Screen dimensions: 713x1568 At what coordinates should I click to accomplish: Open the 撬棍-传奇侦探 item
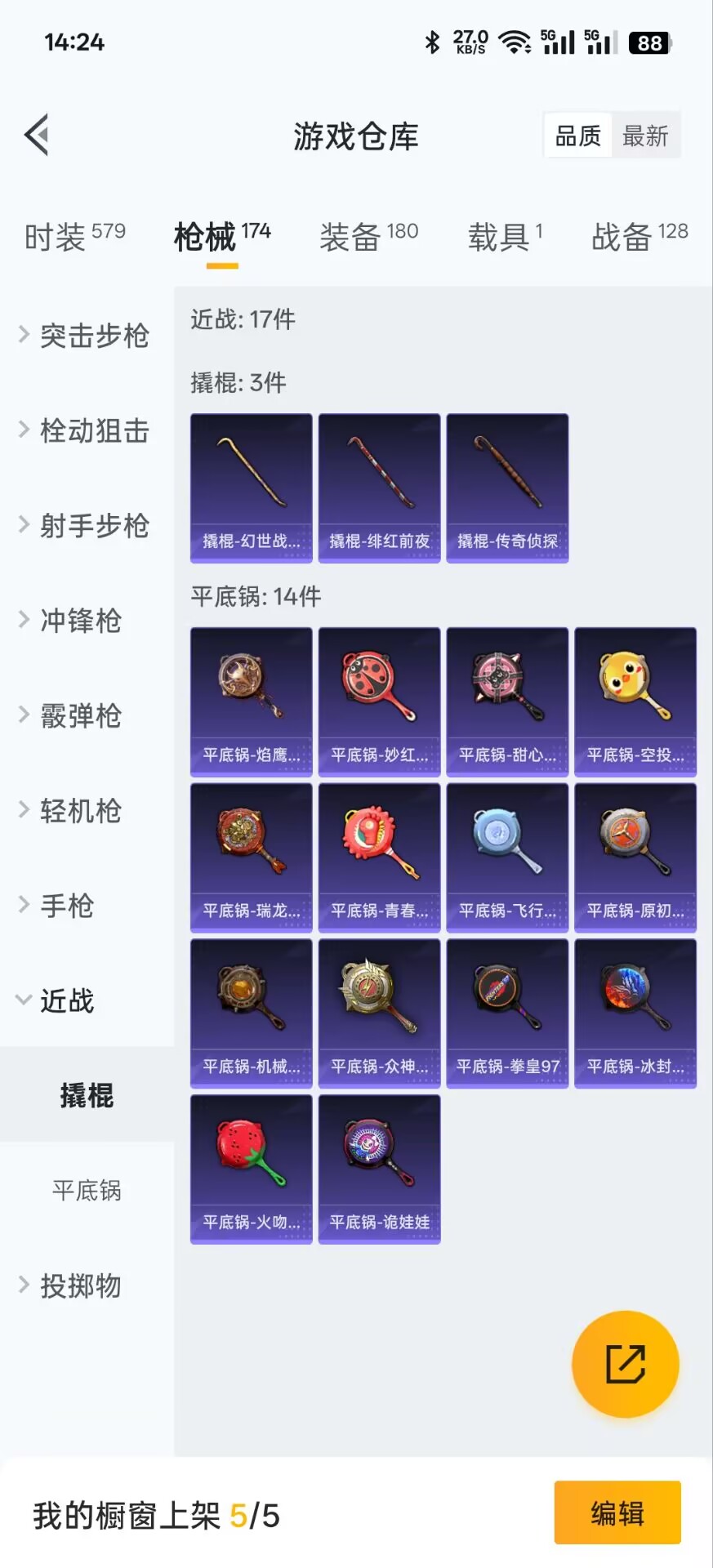tap(507, 488)
